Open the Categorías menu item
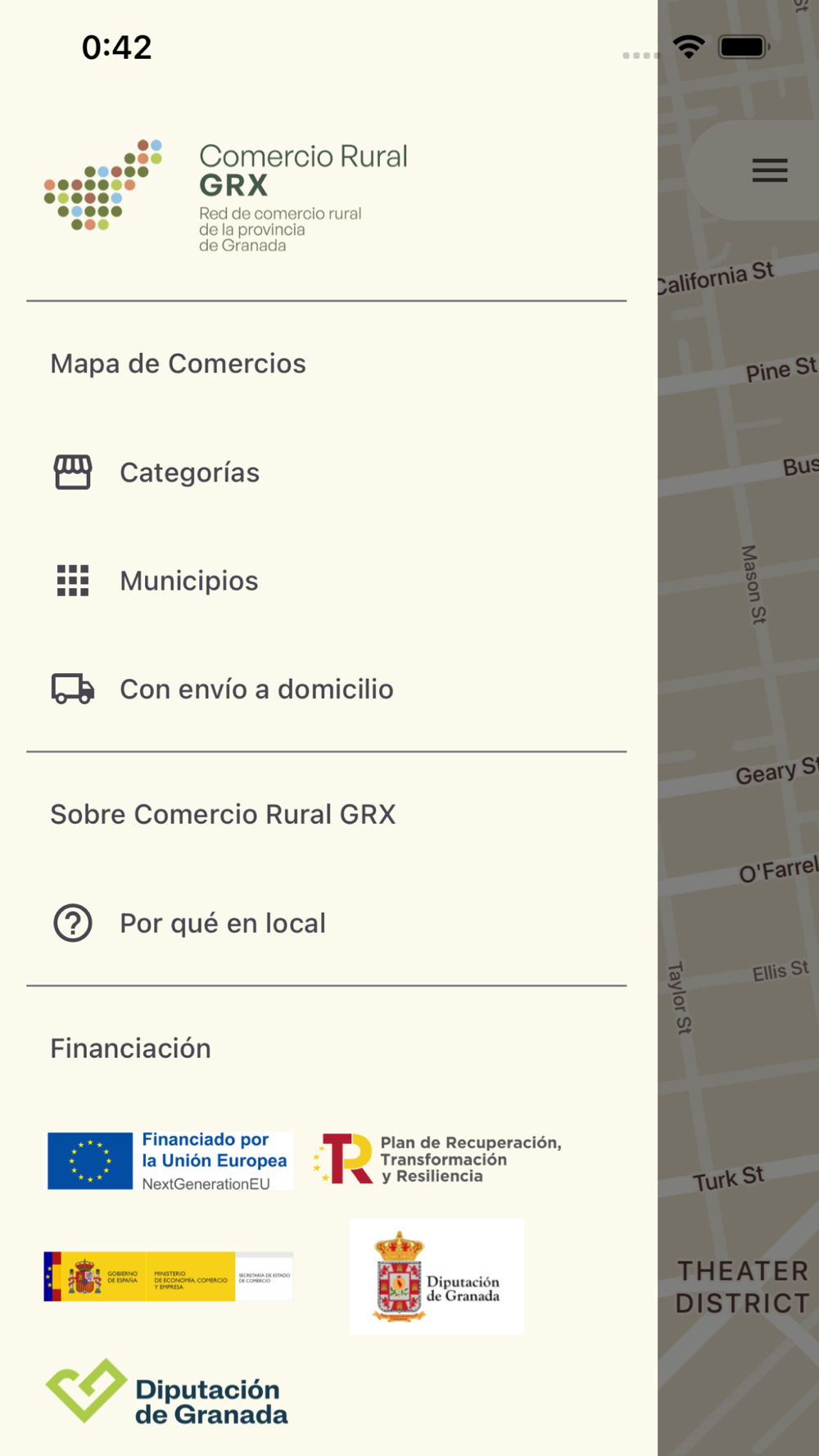Screen dimensions: 819x1456 point(189,473)
